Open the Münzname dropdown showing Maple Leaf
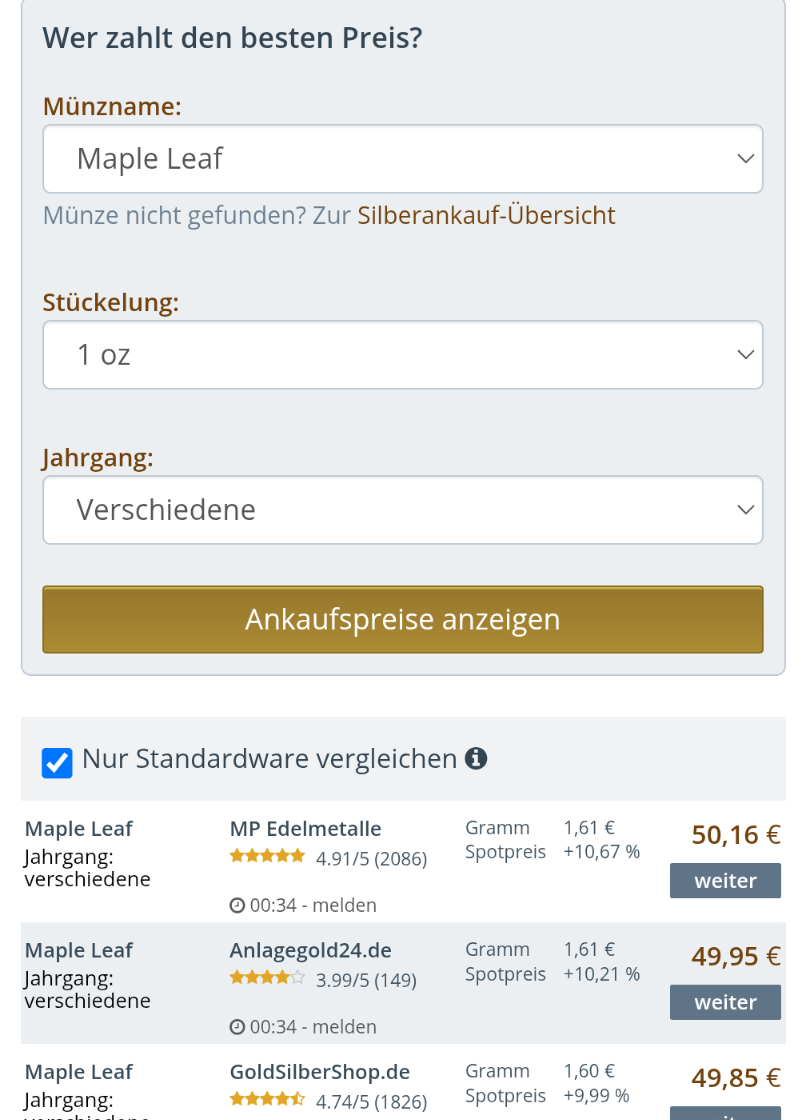The height and width of the screenshot is (1120, 806). [x=402, y=159]
